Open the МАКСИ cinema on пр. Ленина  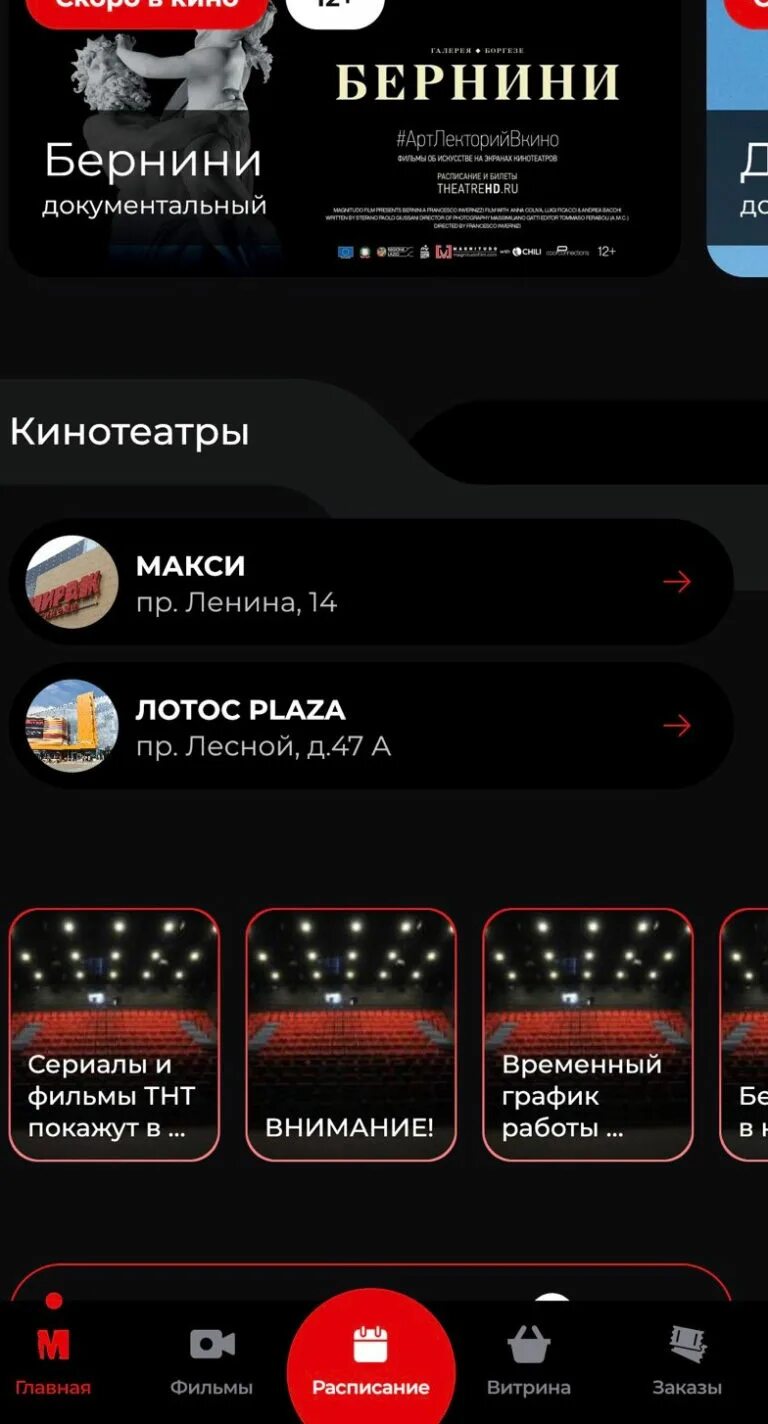click(x=371, y=582)
